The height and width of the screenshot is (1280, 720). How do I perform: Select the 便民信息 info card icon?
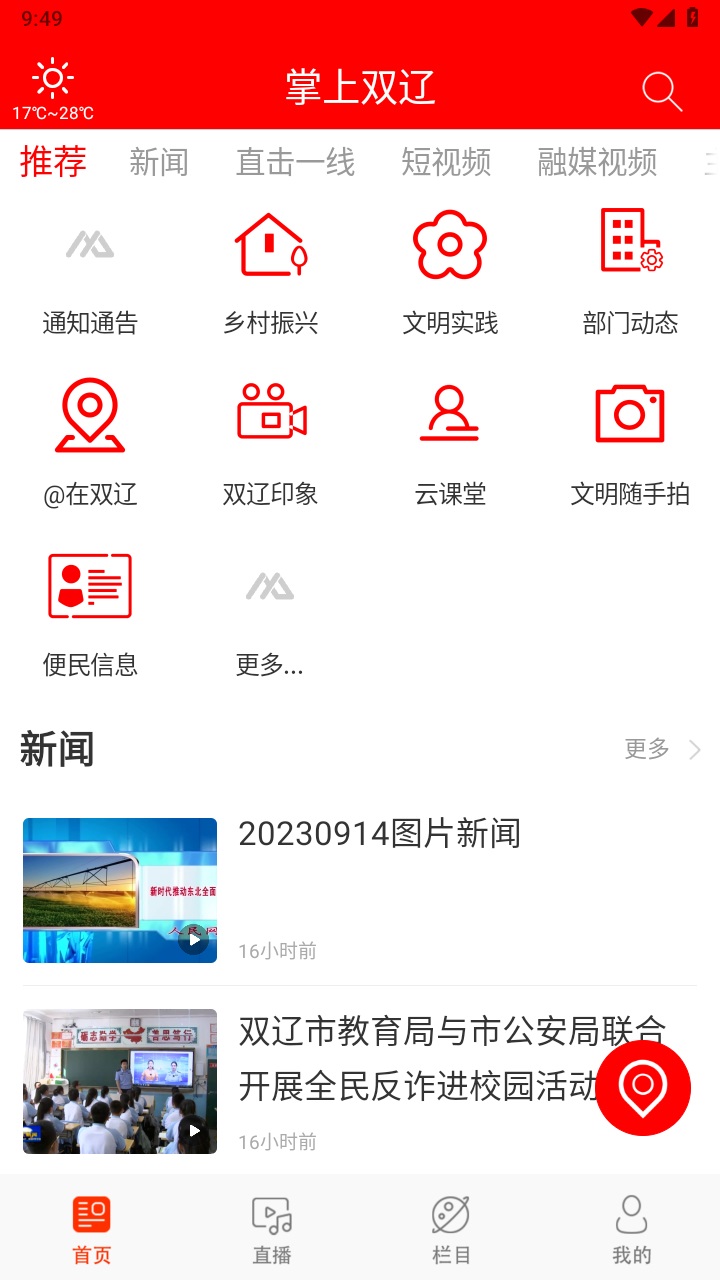point(90,588)
